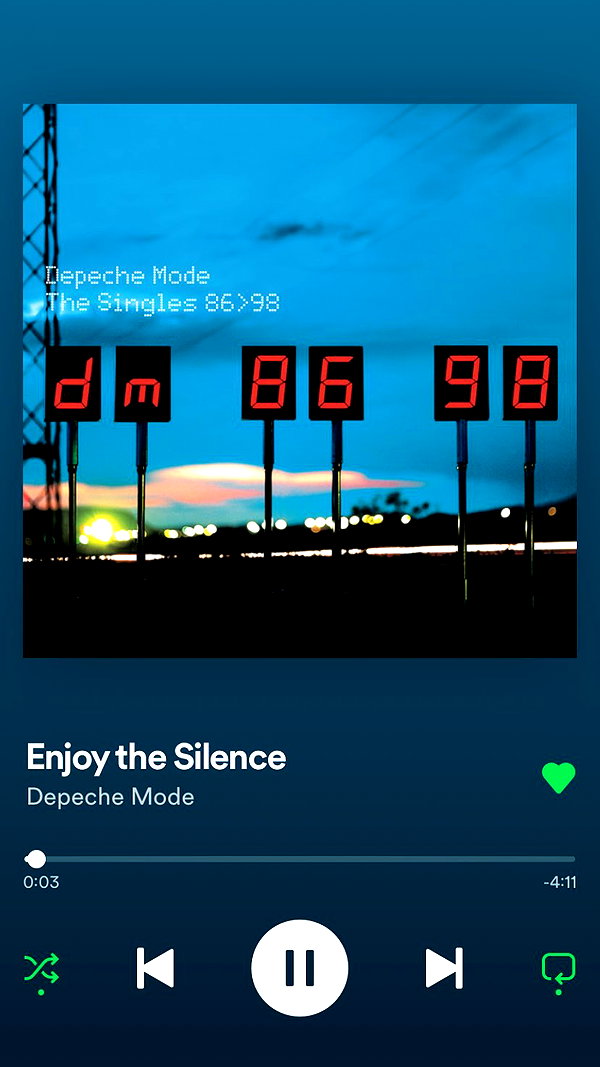
Task: Go back to the previous track
Action: (155, 968)
